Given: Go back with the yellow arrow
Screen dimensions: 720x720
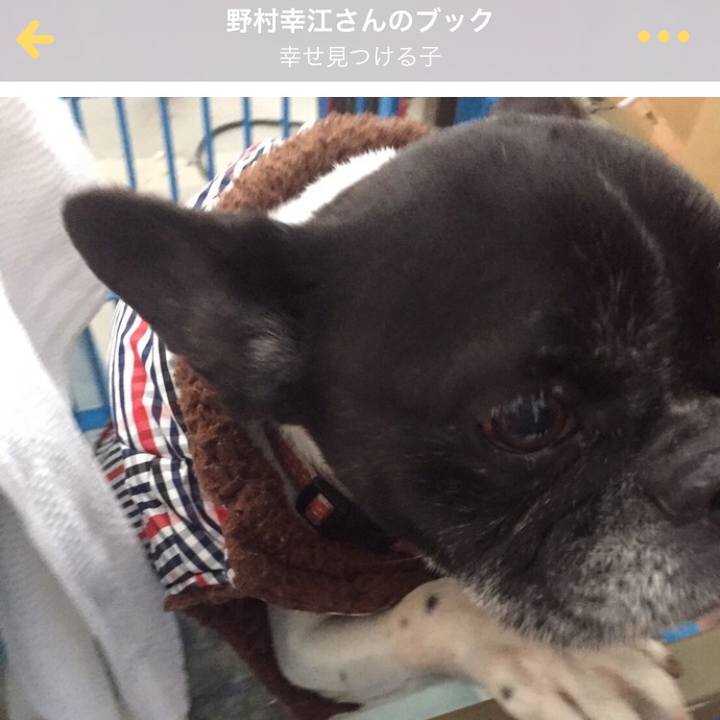Looking at the screenshot, I should point(35,40).
